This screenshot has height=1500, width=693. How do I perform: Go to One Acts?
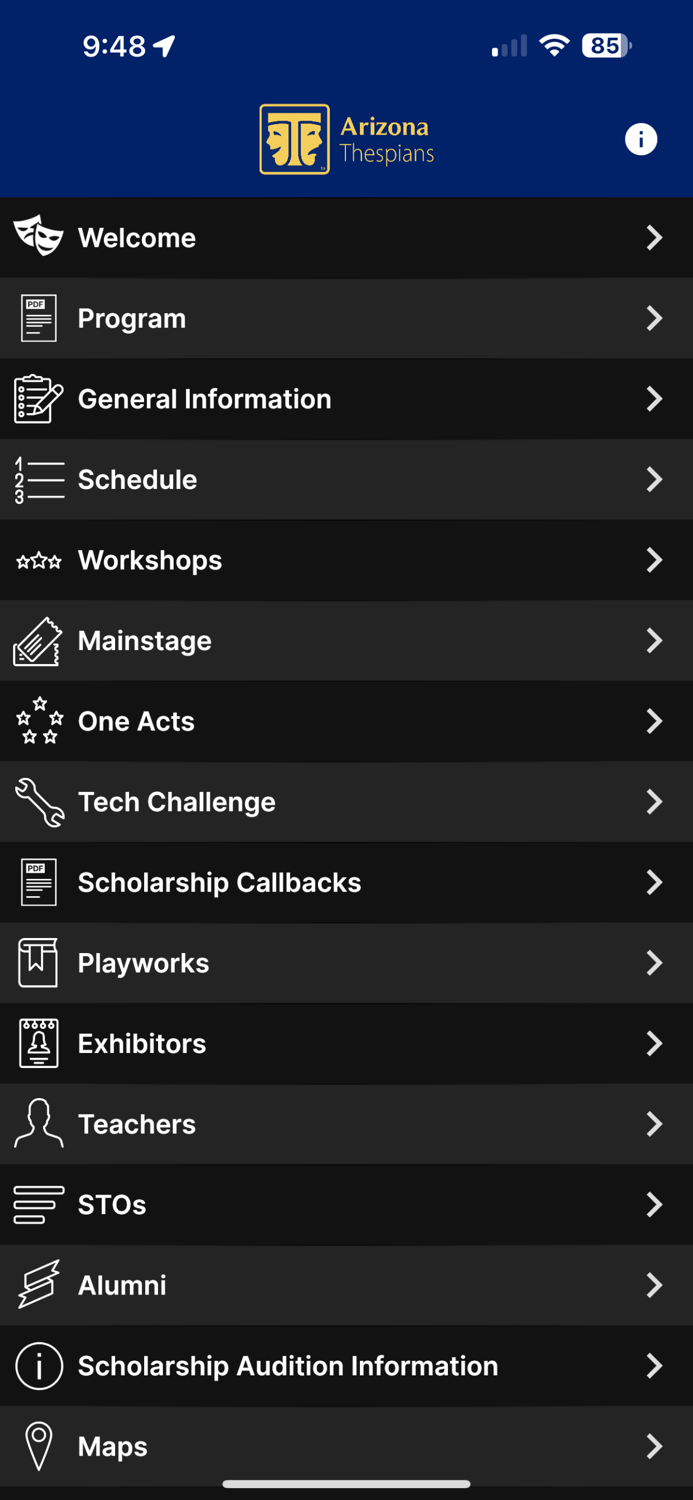(346, 721)
